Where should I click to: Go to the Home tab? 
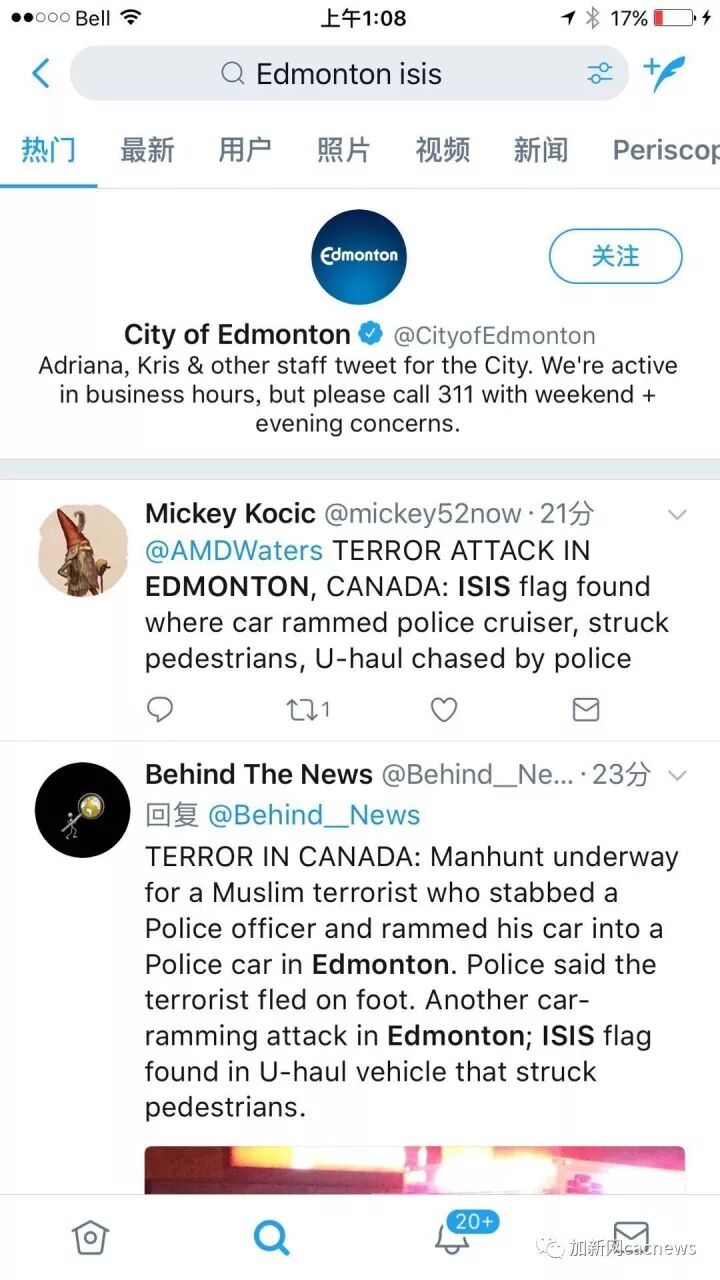90,1238
